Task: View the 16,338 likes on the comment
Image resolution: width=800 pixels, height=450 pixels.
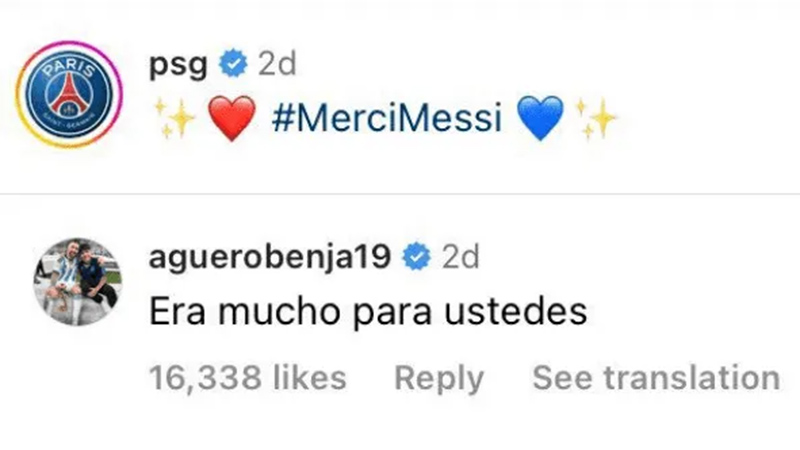Action: point(247,378)
